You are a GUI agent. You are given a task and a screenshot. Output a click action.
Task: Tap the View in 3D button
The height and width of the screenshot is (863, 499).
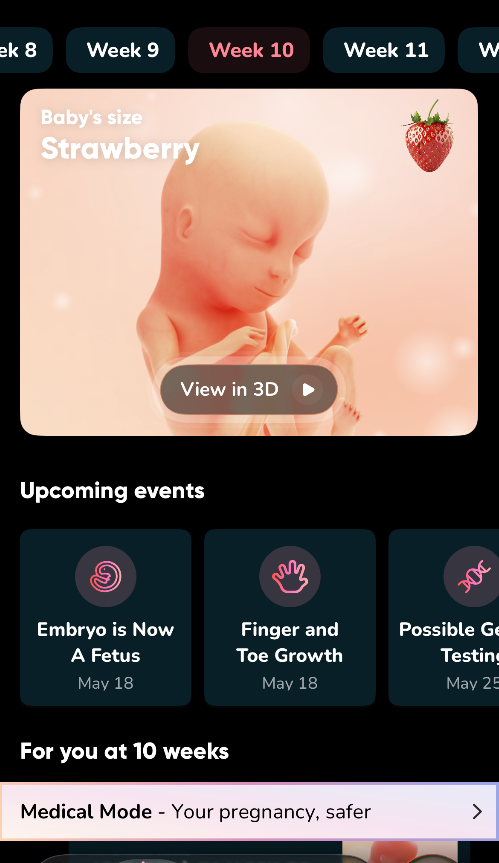[249, 390]
